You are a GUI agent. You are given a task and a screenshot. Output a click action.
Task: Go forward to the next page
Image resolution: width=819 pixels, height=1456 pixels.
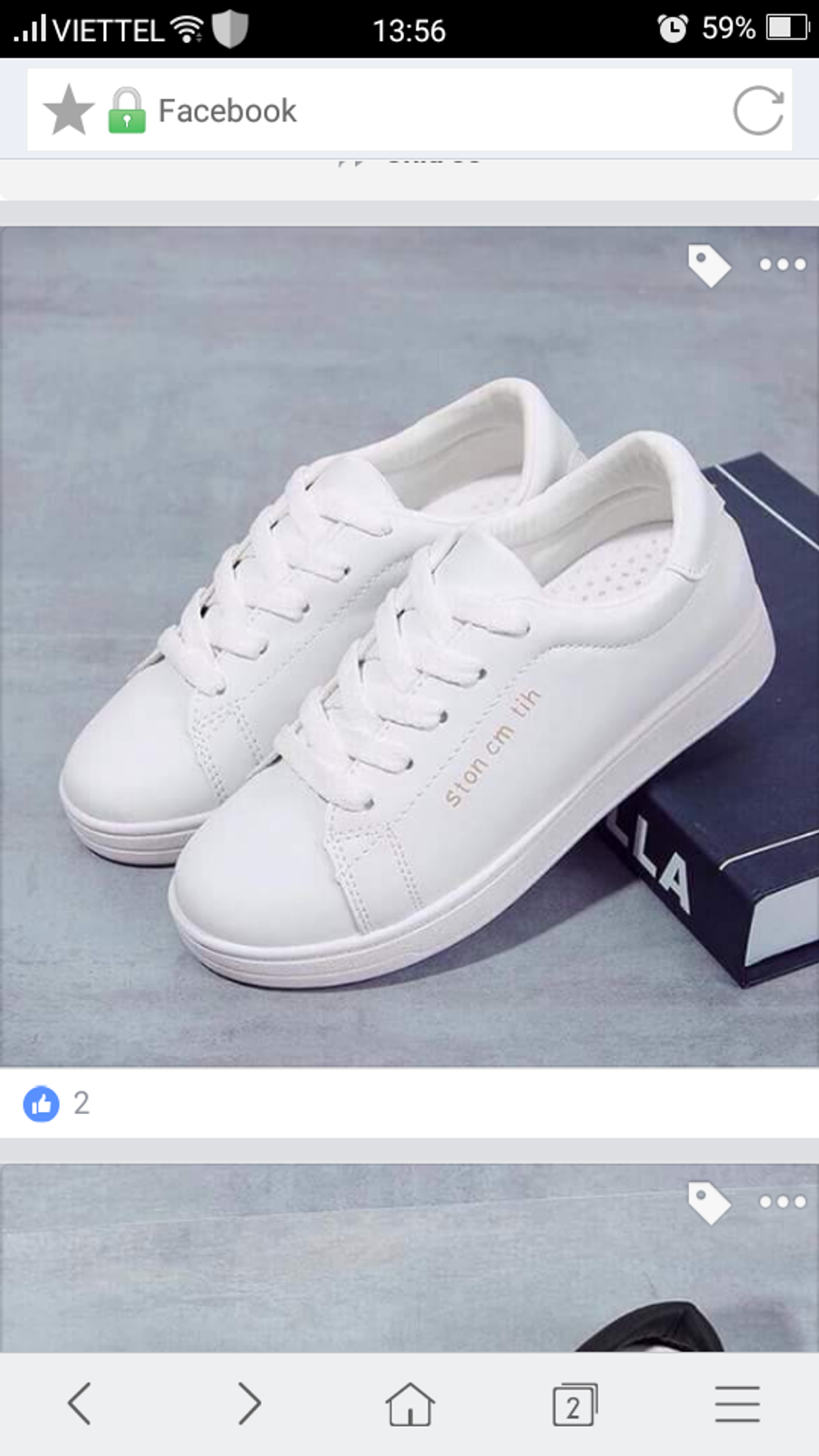[249, 1403]
